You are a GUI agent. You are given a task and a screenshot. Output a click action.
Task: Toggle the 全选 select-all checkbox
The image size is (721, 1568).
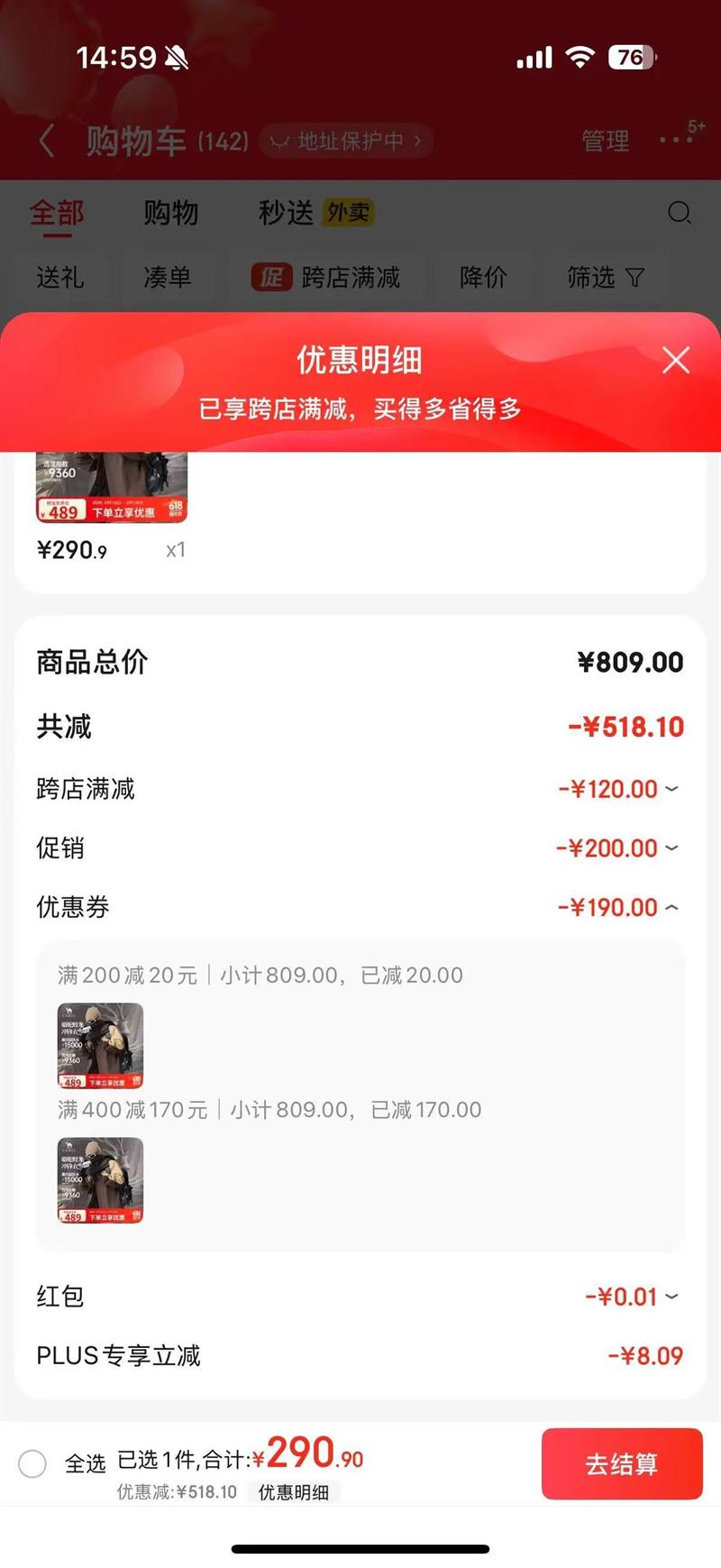tap(32, 1463)
